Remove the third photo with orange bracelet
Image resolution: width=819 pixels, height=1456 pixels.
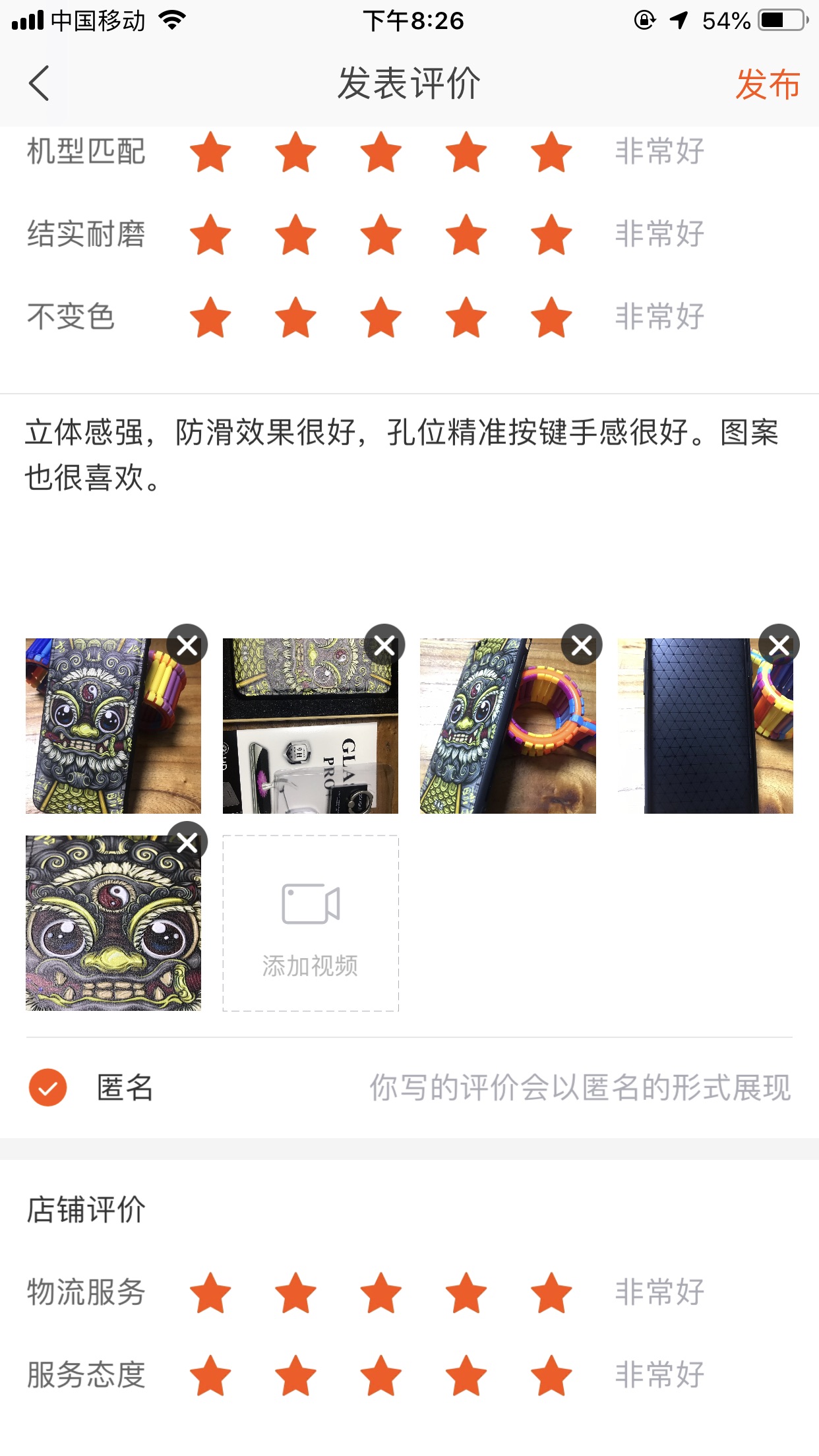(x=582, y=645)
